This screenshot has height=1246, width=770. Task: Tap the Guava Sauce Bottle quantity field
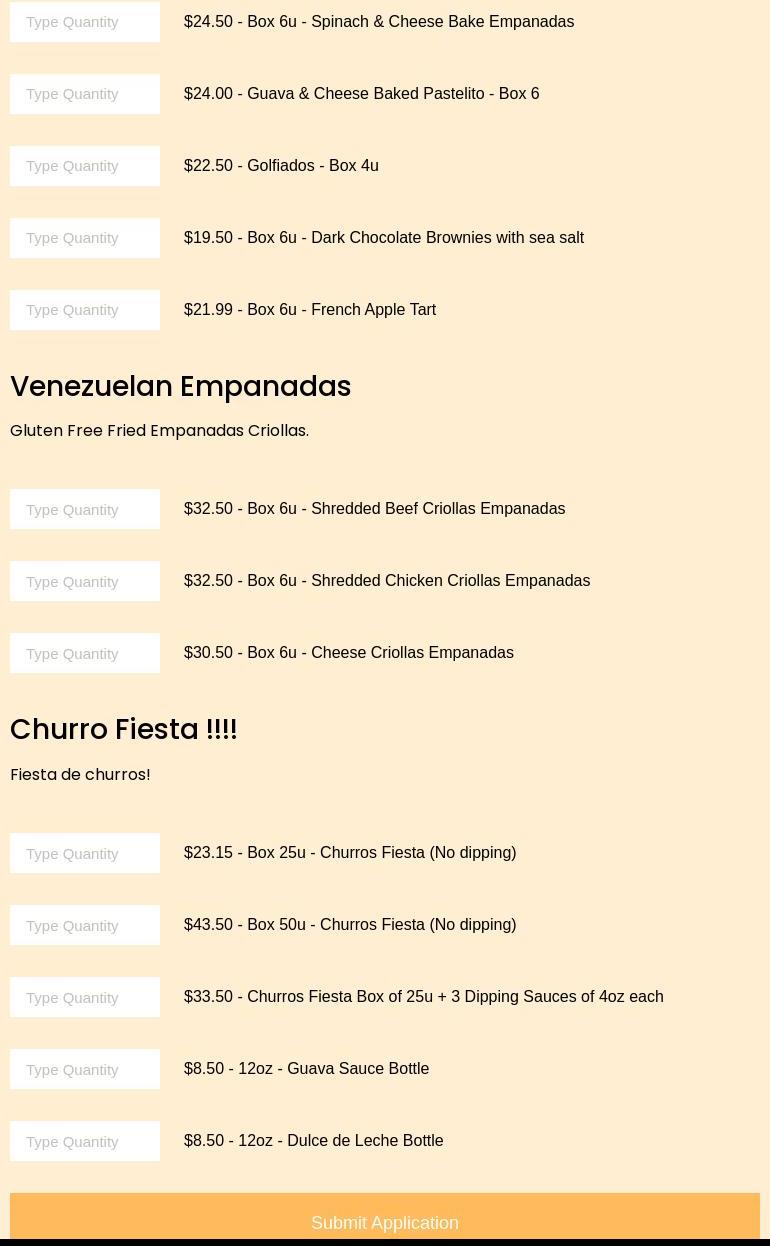(x=85, y=1069)
